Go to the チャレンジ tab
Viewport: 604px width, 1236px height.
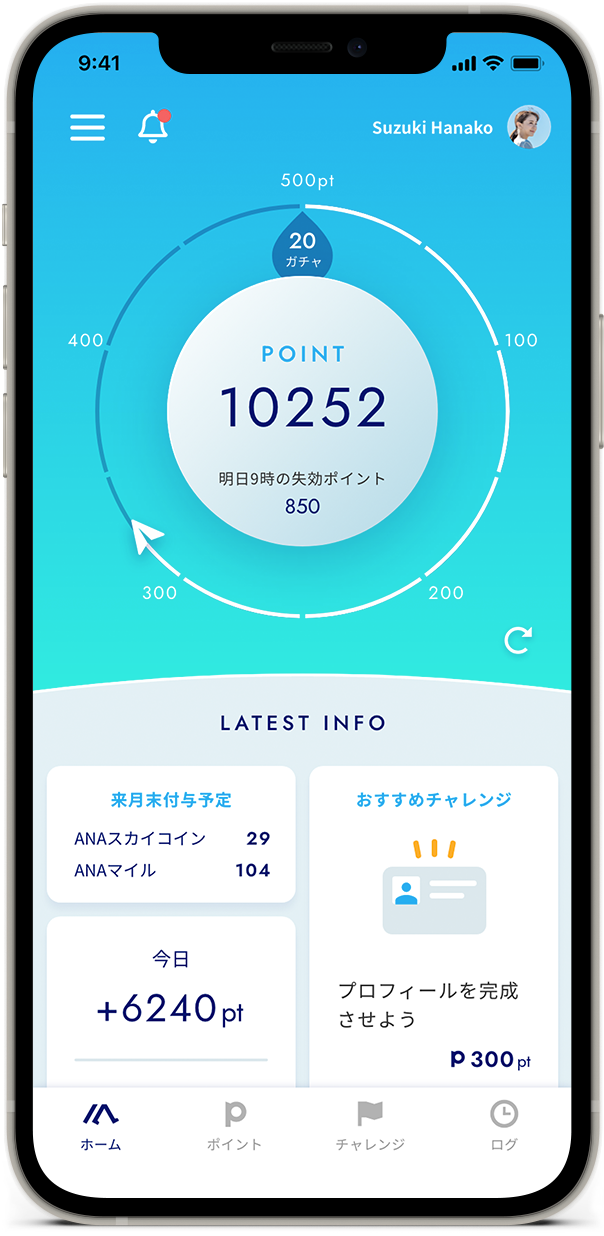370,1126
